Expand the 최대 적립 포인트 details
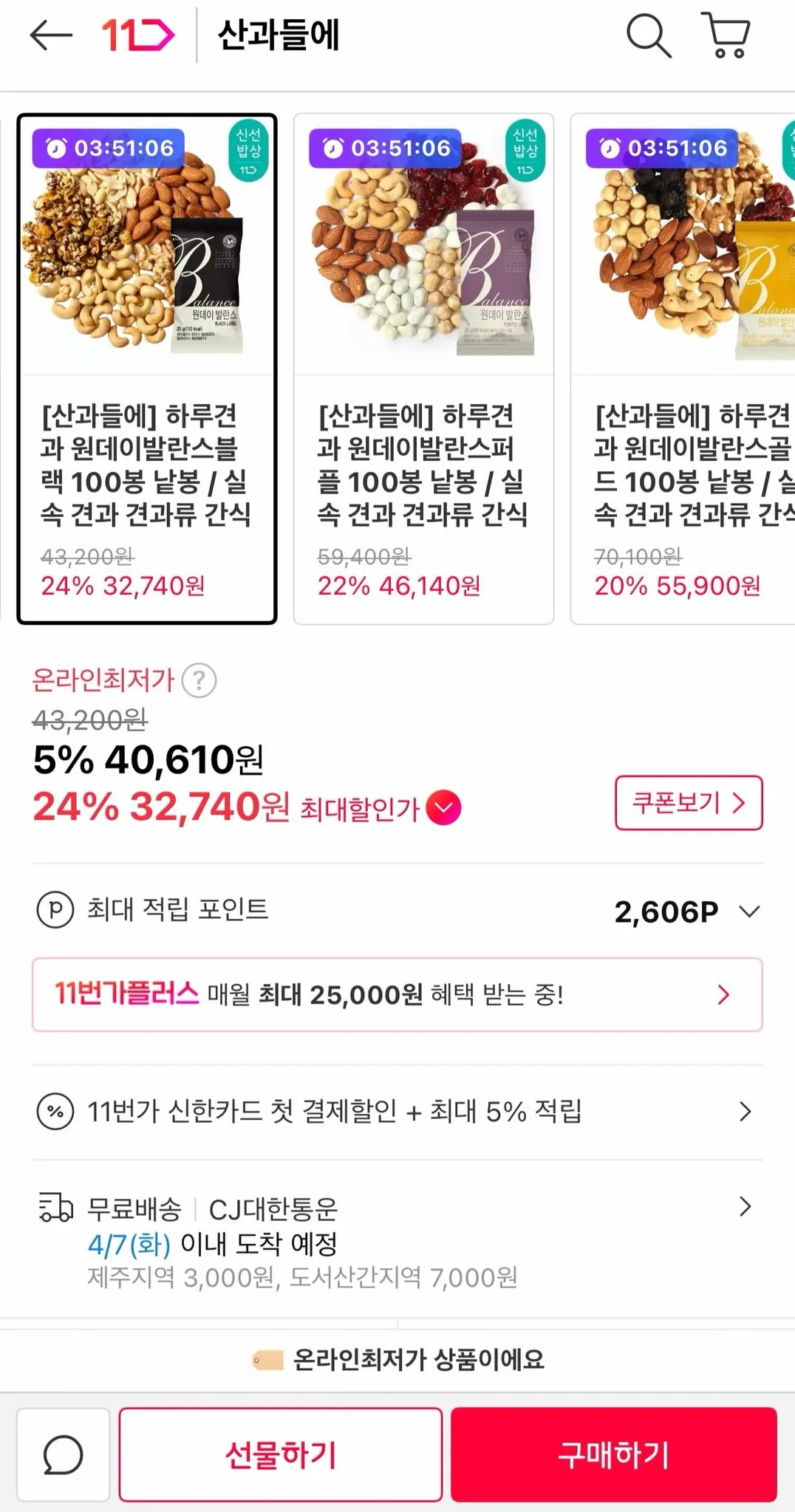 (748, 911)
